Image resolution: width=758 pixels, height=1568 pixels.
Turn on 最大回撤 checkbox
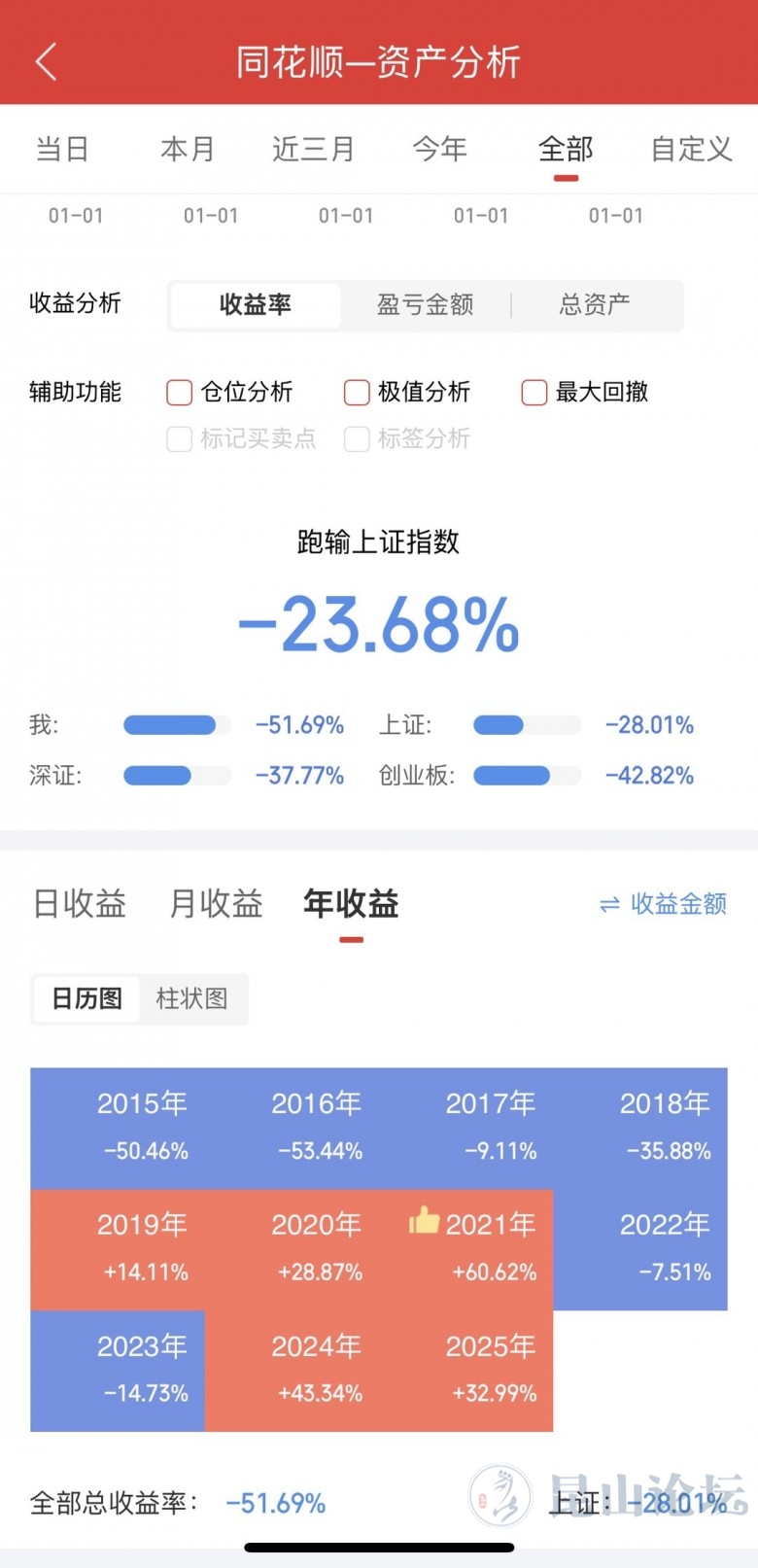(x=534, y=393)
